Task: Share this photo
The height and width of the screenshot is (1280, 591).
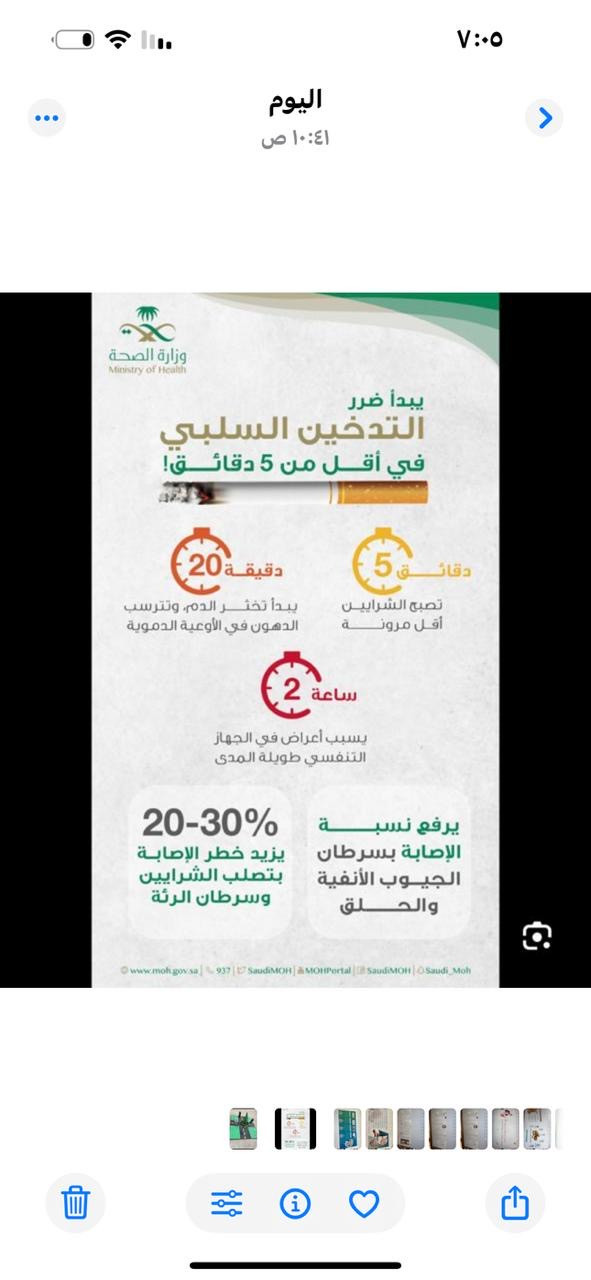Action: (x=514, y=1203)
